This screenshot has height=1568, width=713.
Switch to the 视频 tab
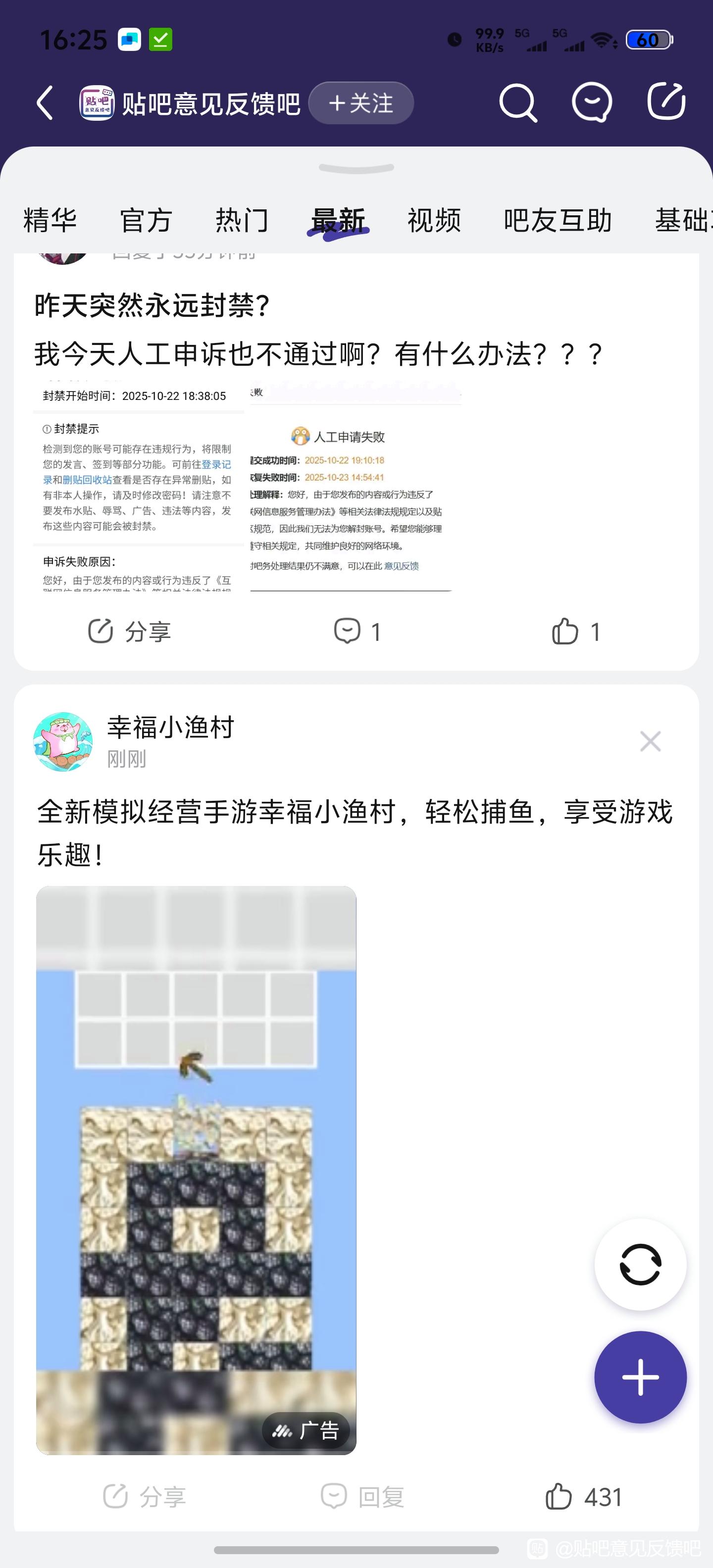[434, 220]
